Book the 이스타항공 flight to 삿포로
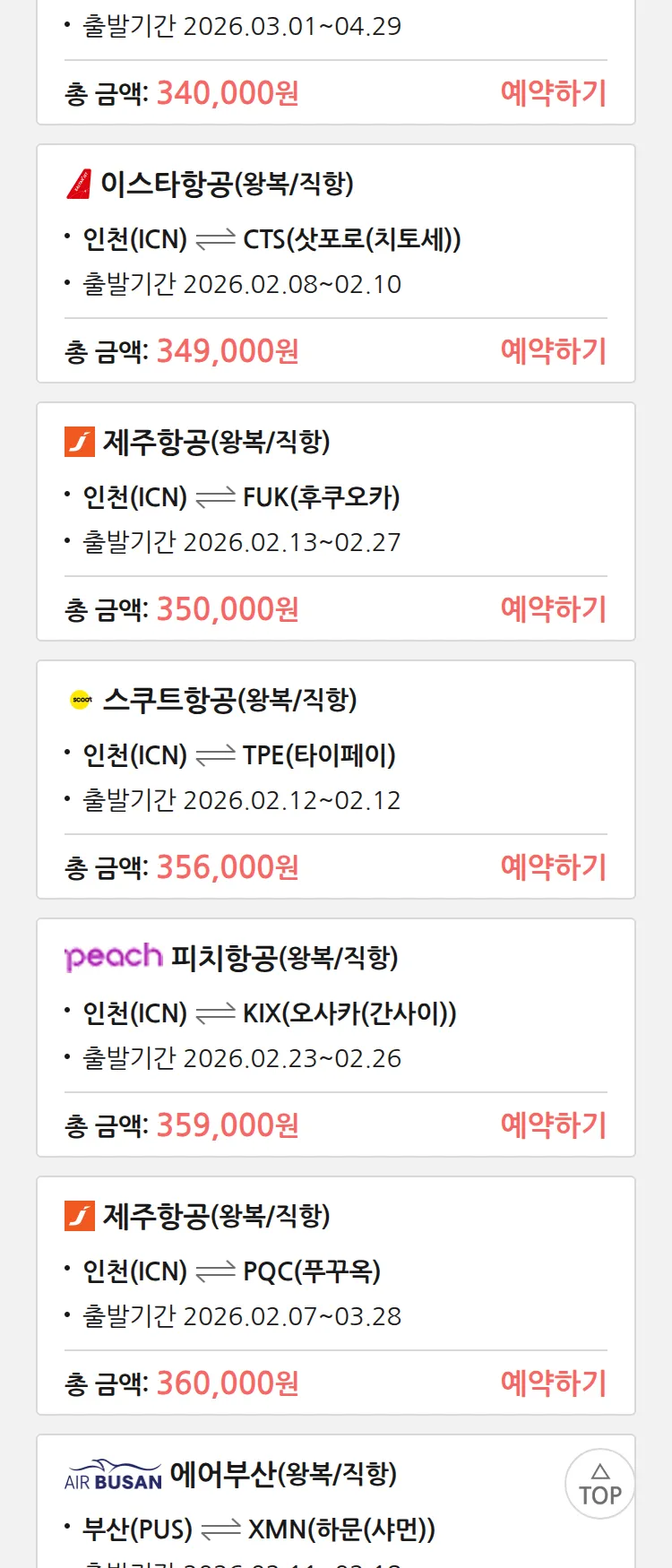Screen dimensions: 672x1568 553,351
